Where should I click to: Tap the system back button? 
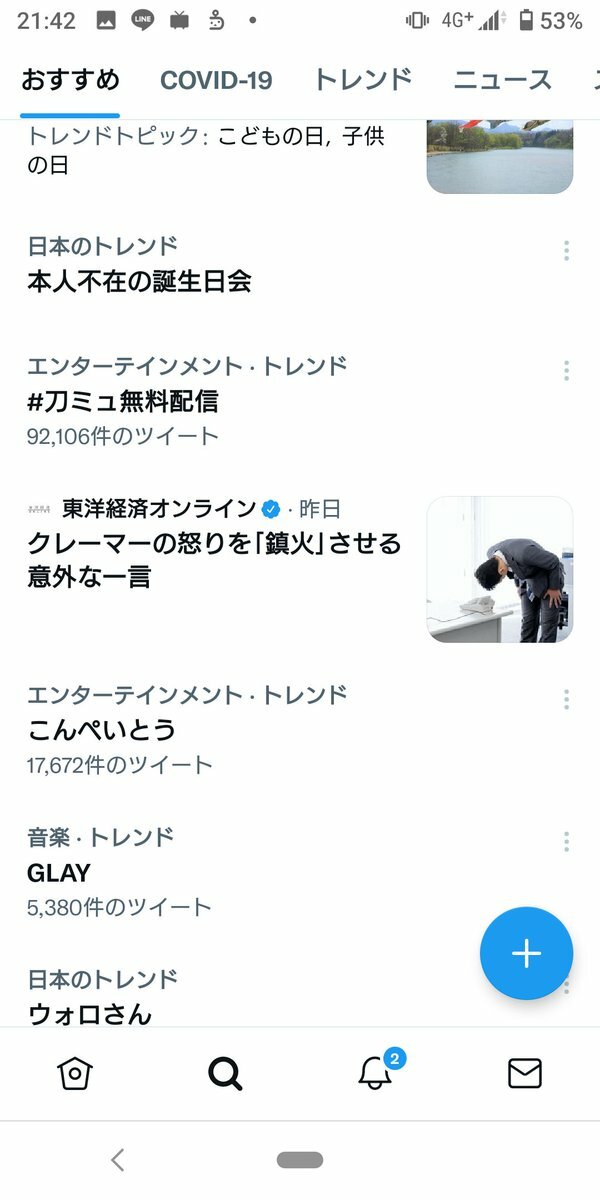[x=118, y=1160]
